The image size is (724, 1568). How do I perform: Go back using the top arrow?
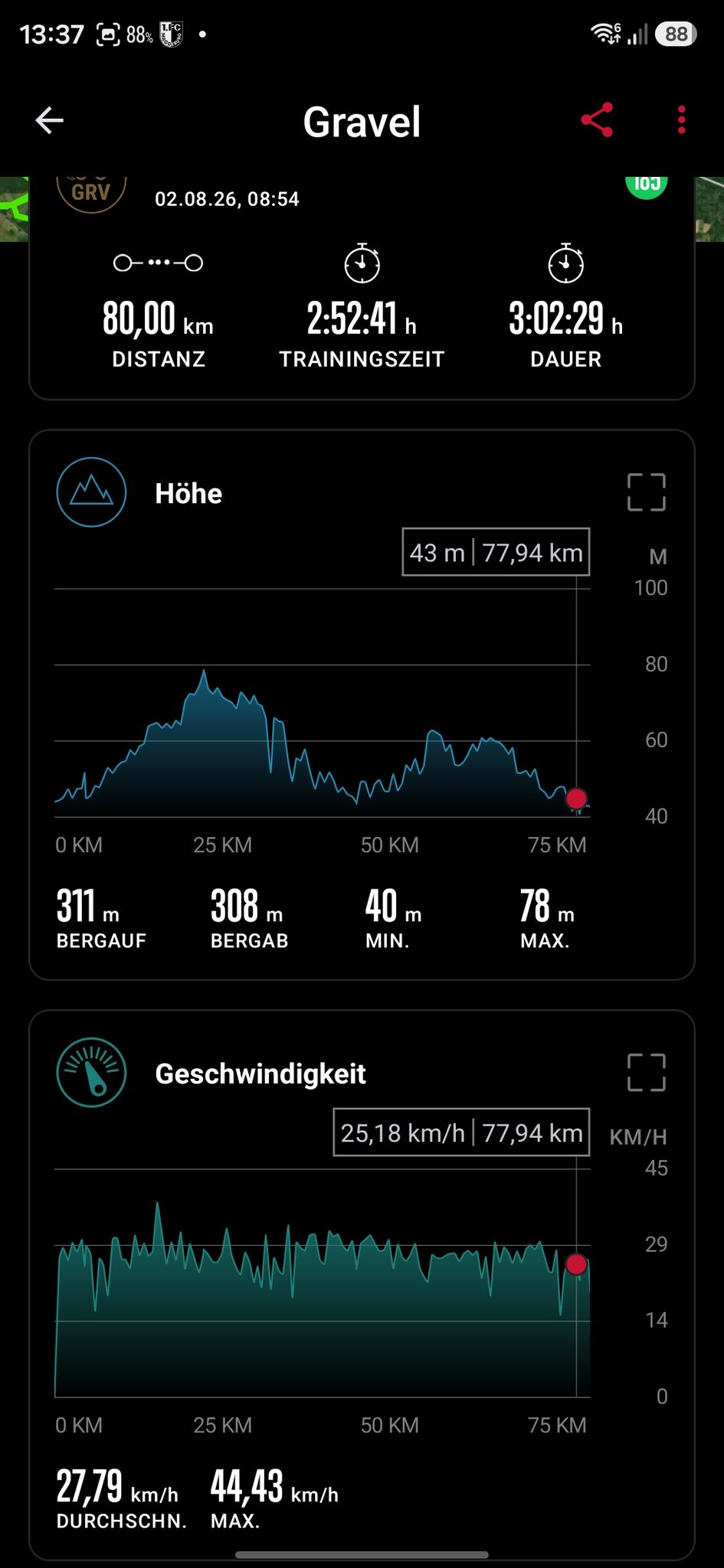50,120
